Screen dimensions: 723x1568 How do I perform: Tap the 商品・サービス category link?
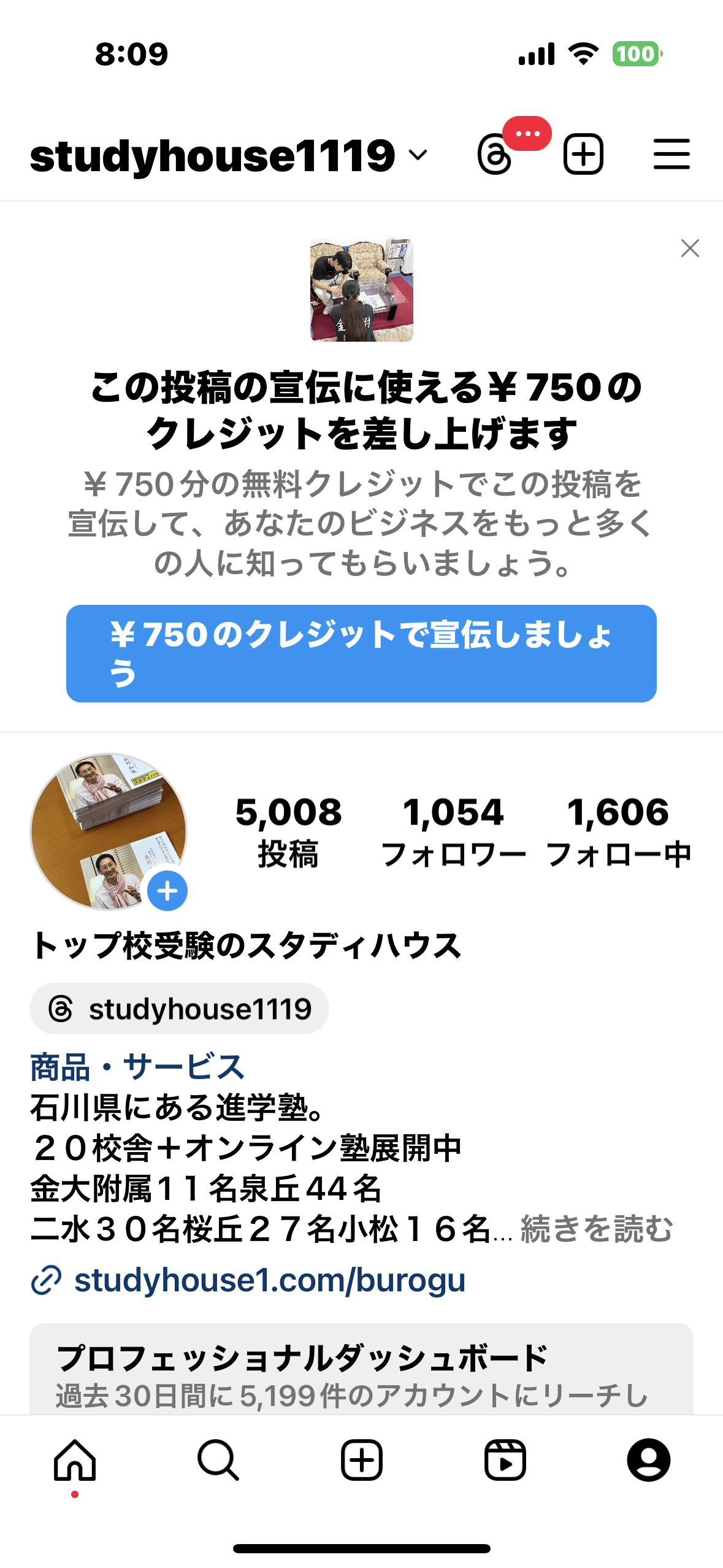point(137,1066)
